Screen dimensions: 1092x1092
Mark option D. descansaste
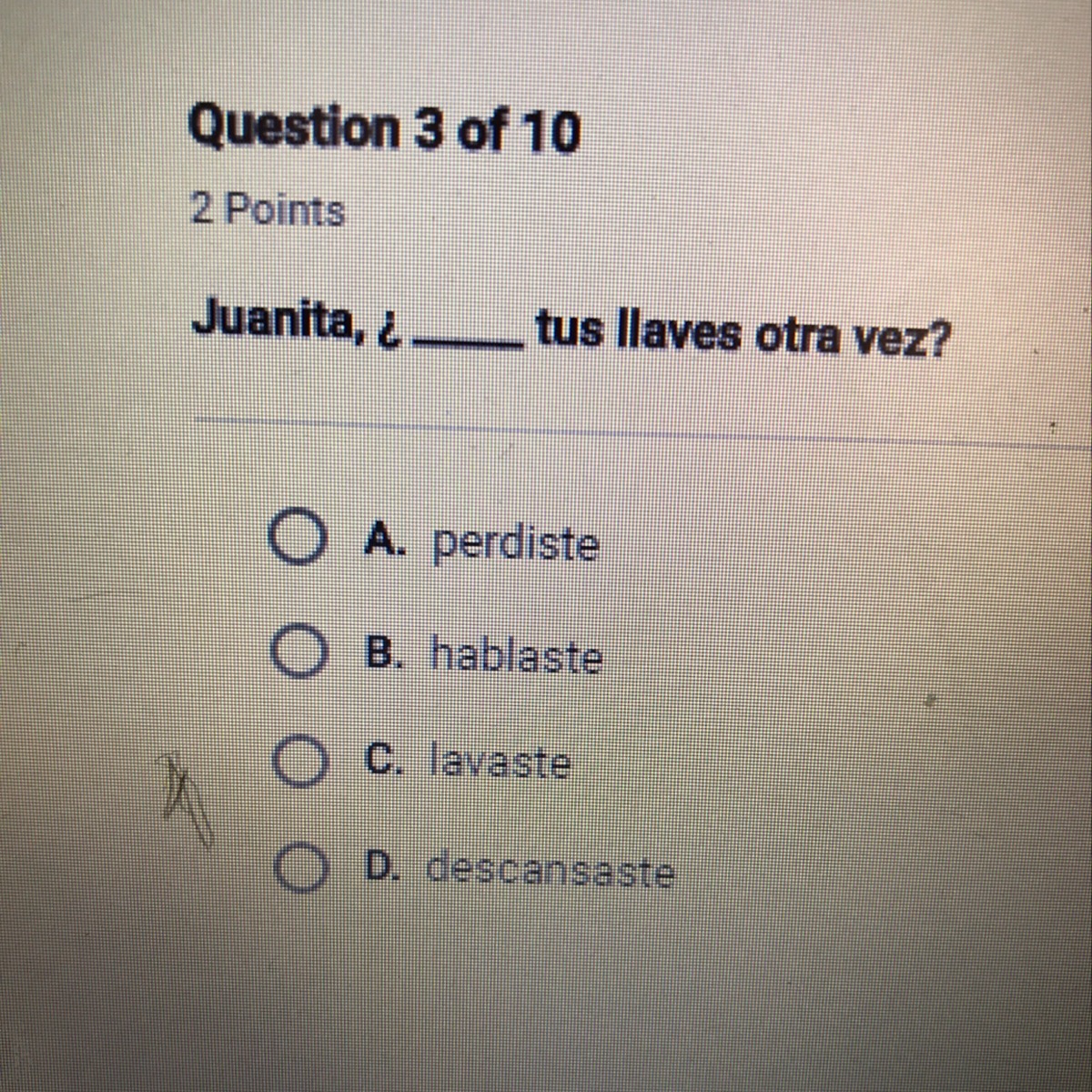point(300,869)
